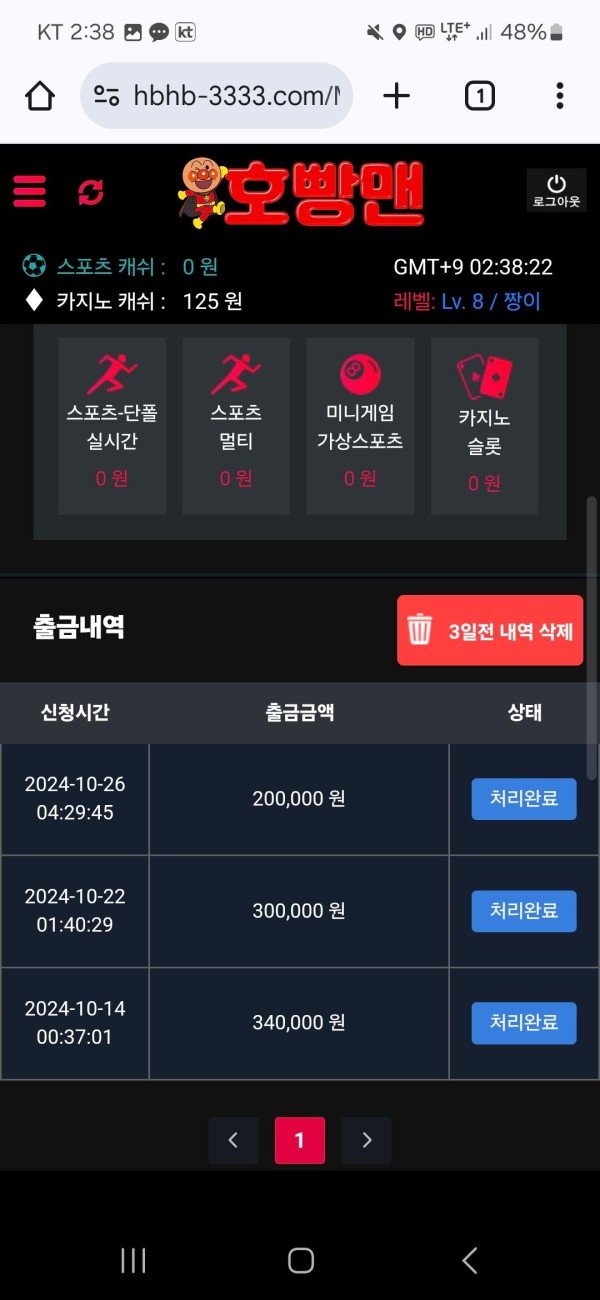Open the hamburger side menu
Image resolution: width=600 pixels, height=1300 pixels.
tap(30, 190)
